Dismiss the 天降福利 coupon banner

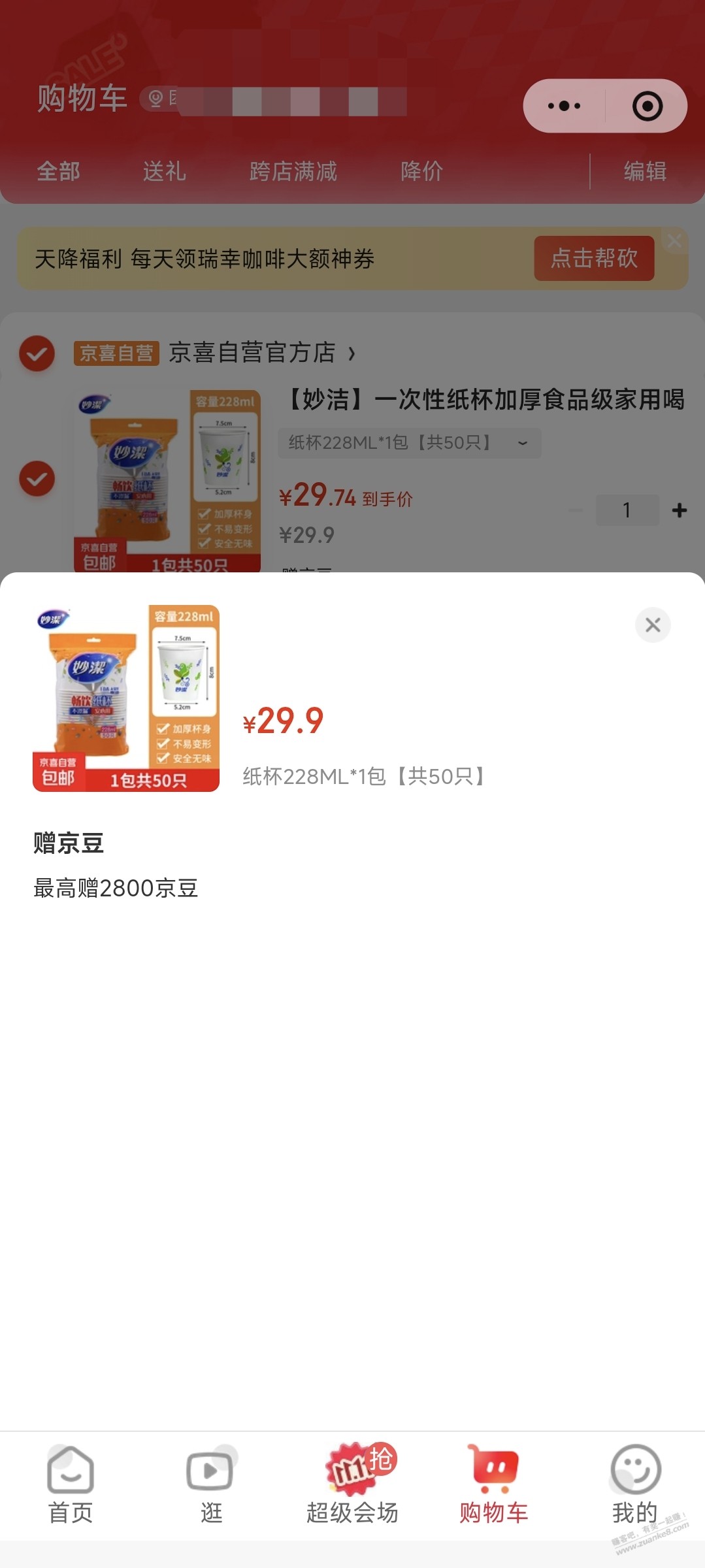pos(674,240)
